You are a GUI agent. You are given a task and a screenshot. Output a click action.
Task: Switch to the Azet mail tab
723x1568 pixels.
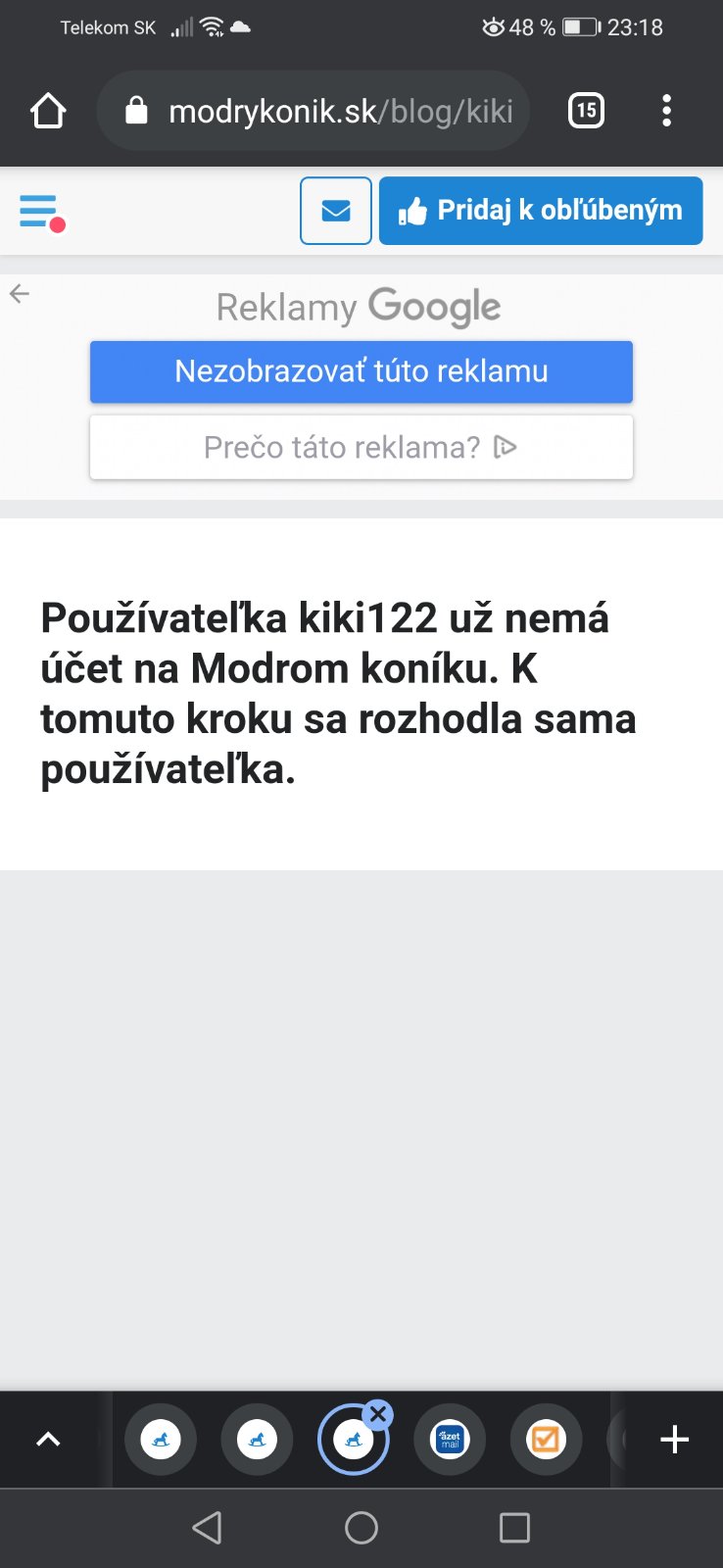coord(450,1439)
